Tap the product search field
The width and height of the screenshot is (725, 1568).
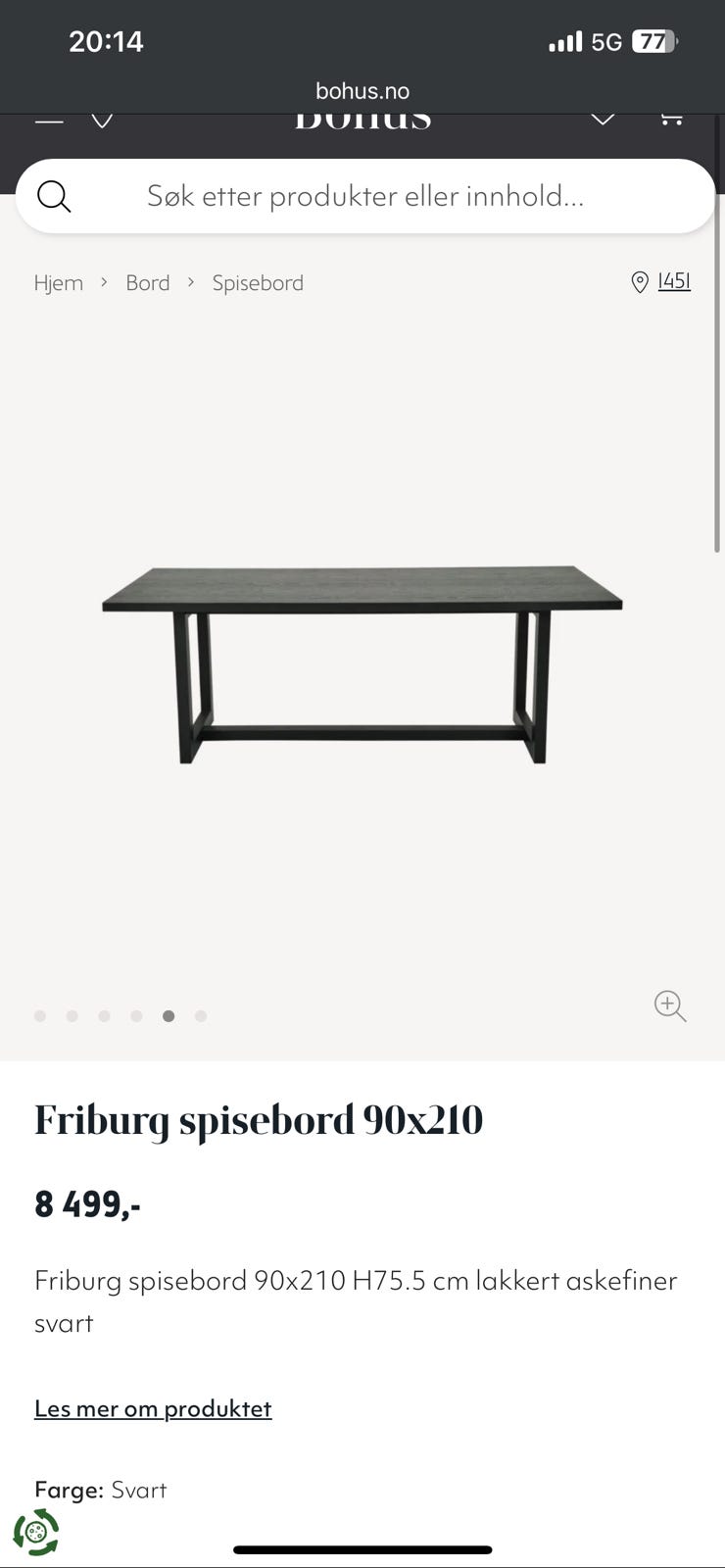coord(364,196)
